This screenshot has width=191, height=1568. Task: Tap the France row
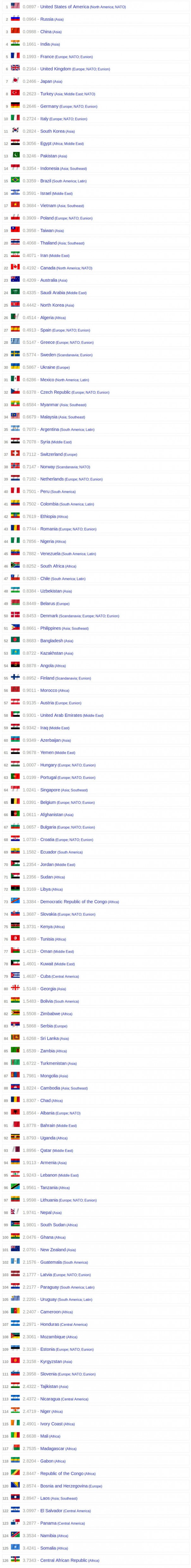(47, 57)
